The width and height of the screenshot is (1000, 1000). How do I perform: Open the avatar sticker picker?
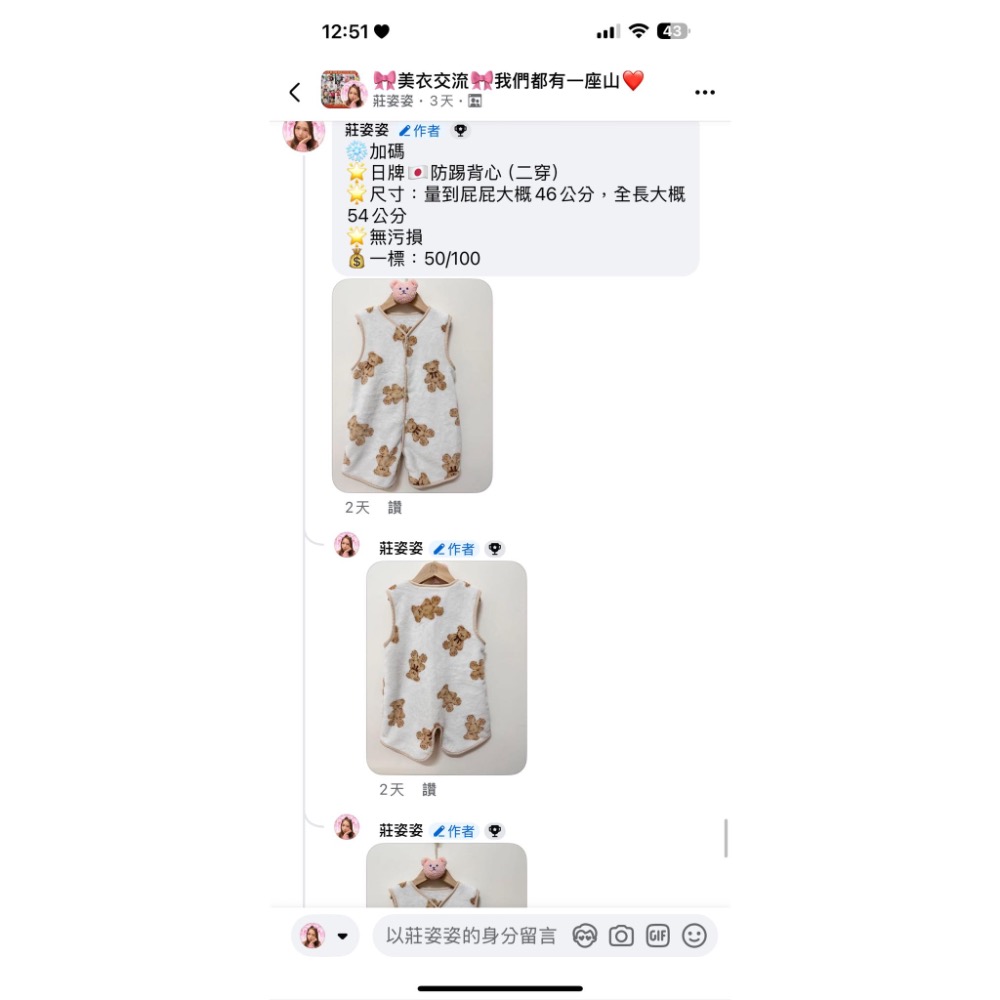(585, 936)
